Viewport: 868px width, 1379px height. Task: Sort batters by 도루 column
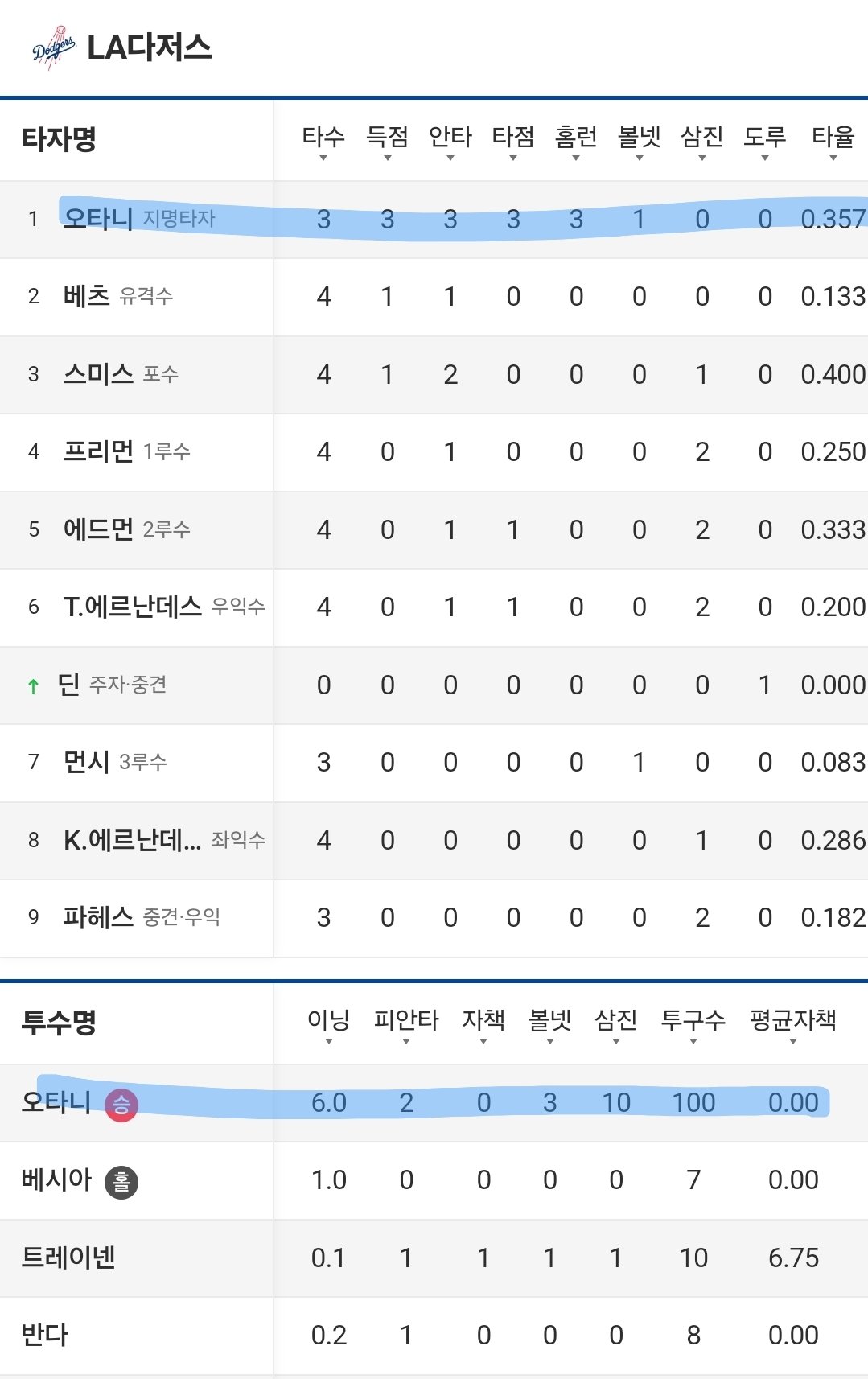point(764,141)
